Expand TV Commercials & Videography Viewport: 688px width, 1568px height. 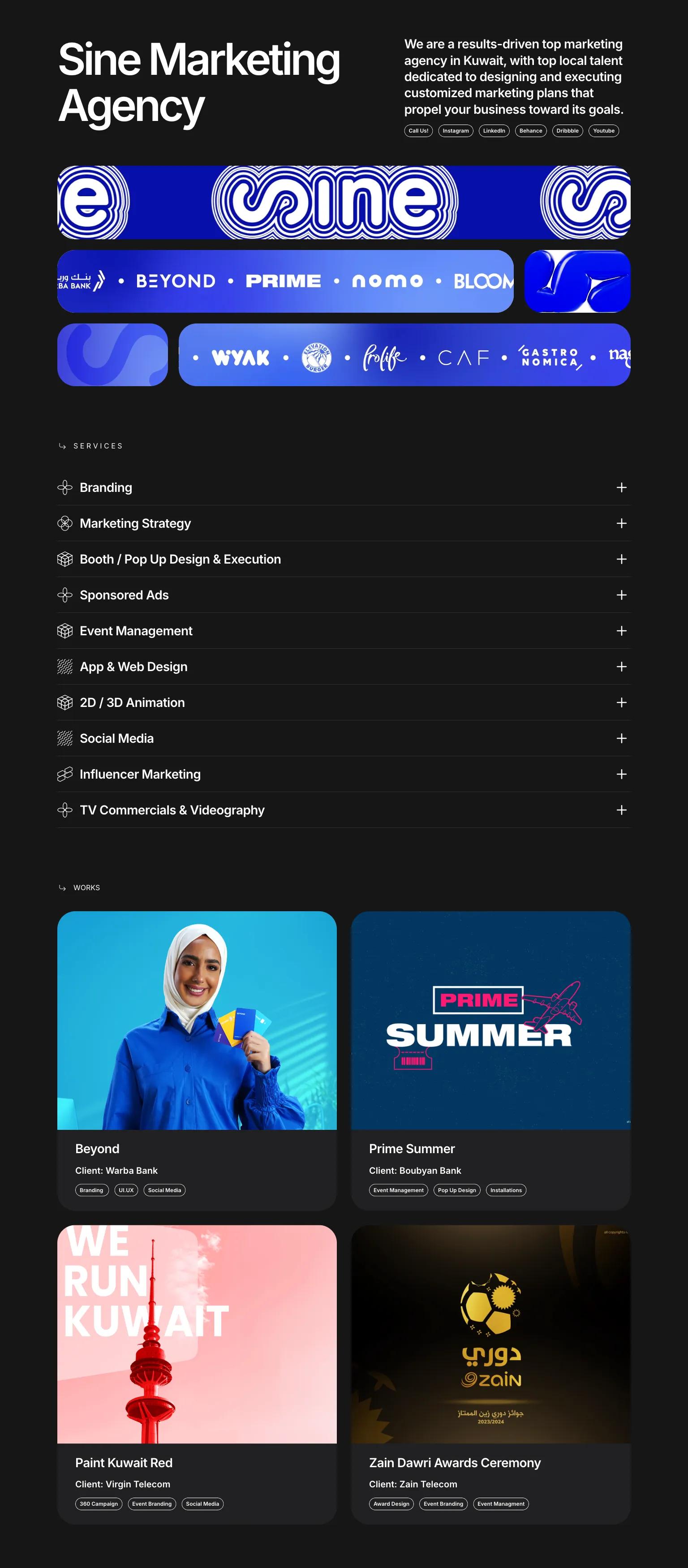click(621, 811)
